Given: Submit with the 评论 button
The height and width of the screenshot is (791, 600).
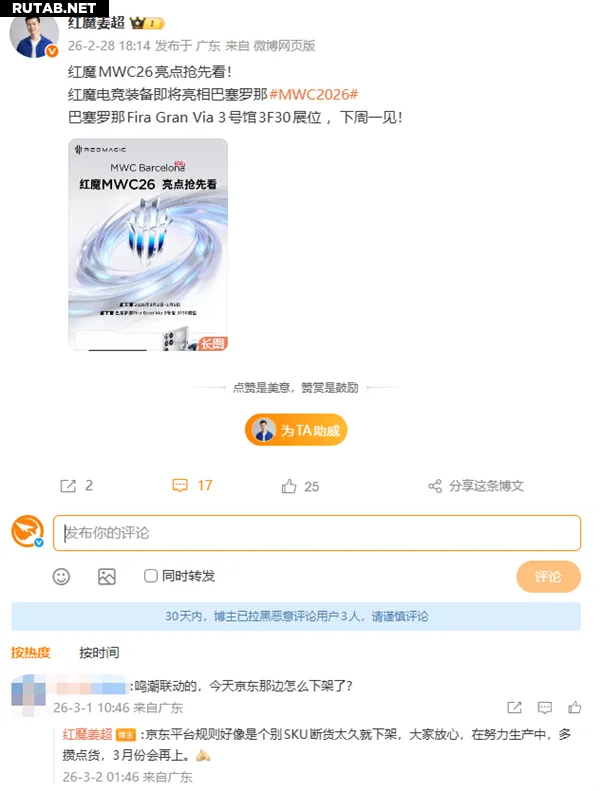Looking at the screenshot, I should pos(548,577).
